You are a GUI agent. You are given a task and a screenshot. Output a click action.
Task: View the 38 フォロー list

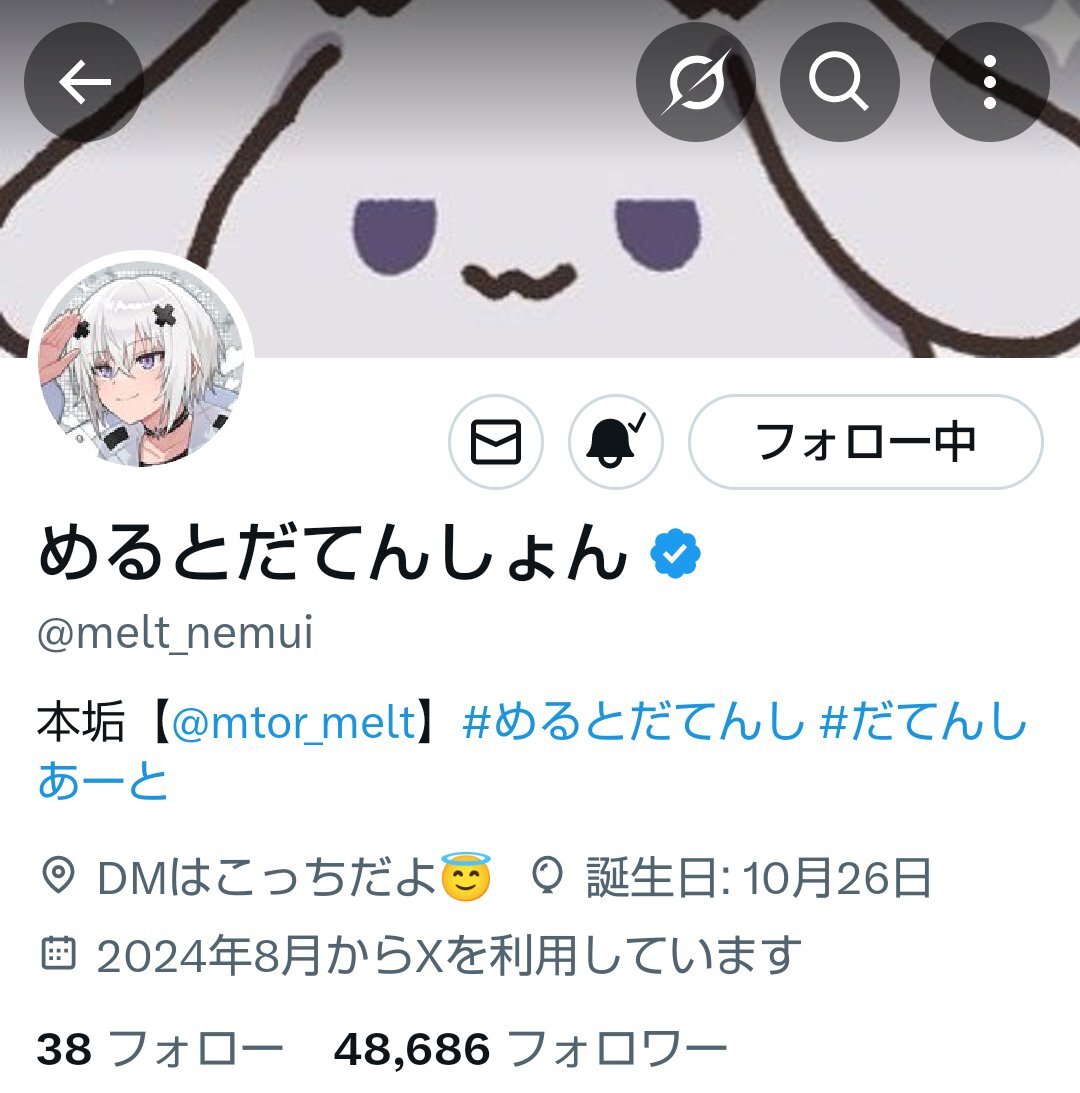pos(160,1049)
